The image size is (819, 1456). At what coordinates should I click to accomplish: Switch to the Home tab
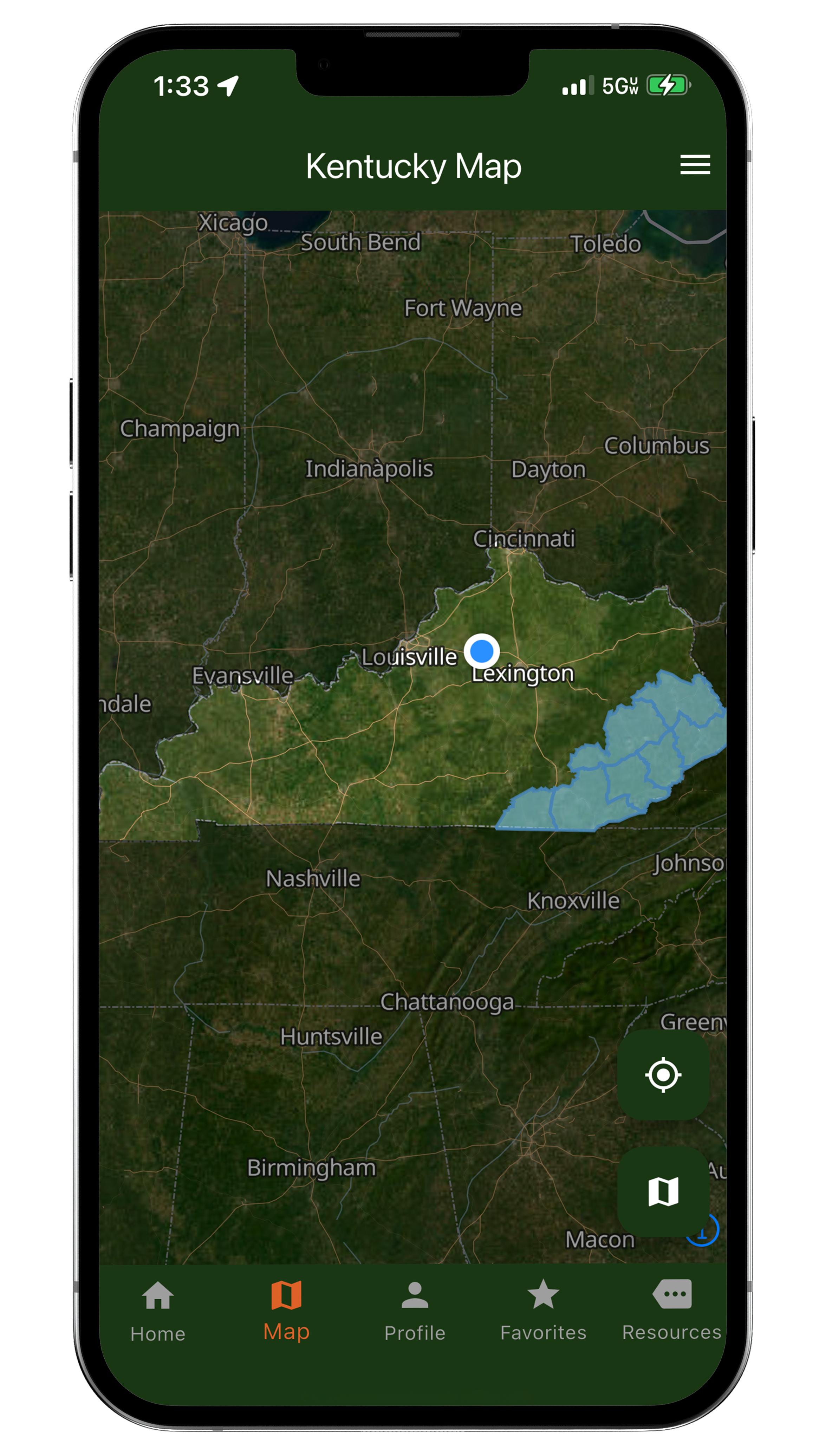(158, 1309)
